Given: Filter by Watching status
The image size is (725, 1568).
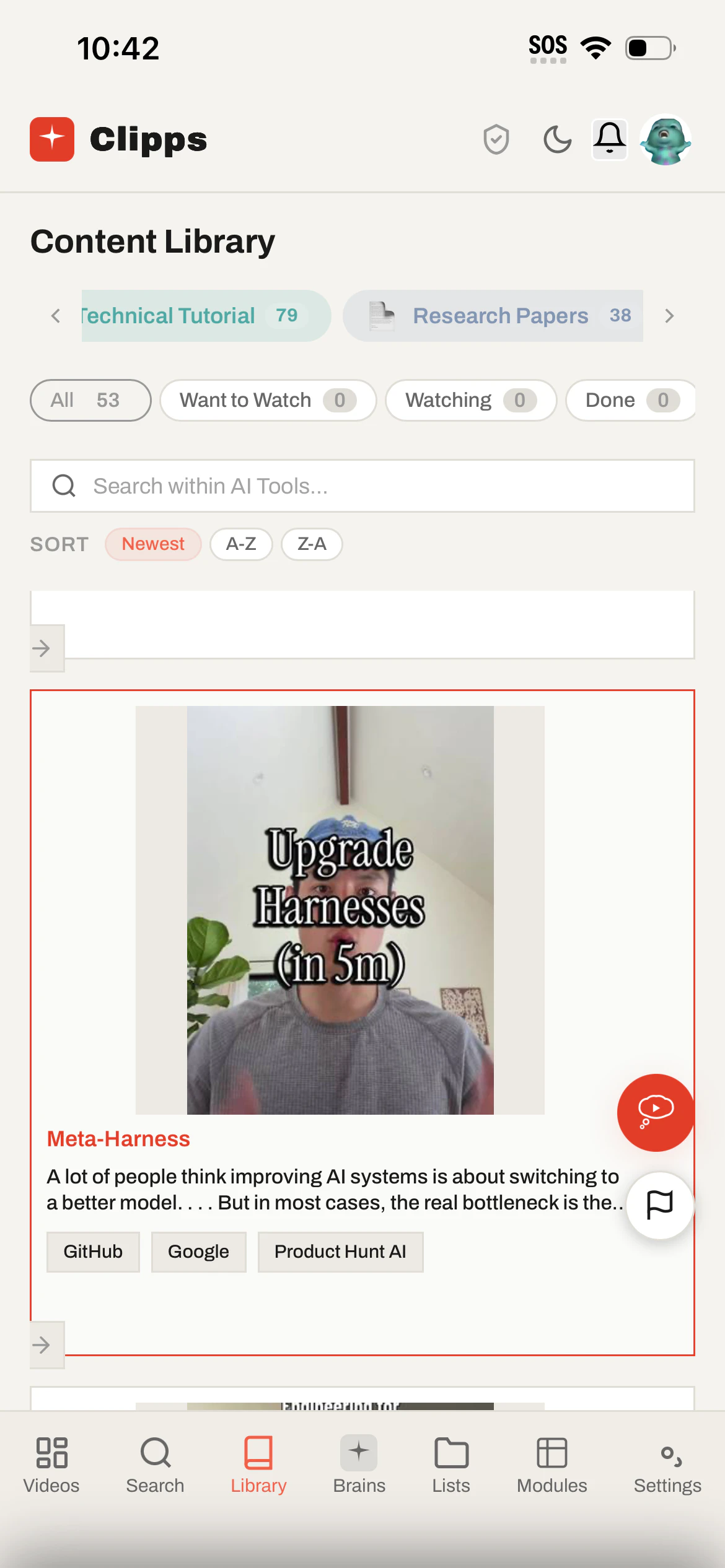Looking at the screenshot, I should pos(471,400).
